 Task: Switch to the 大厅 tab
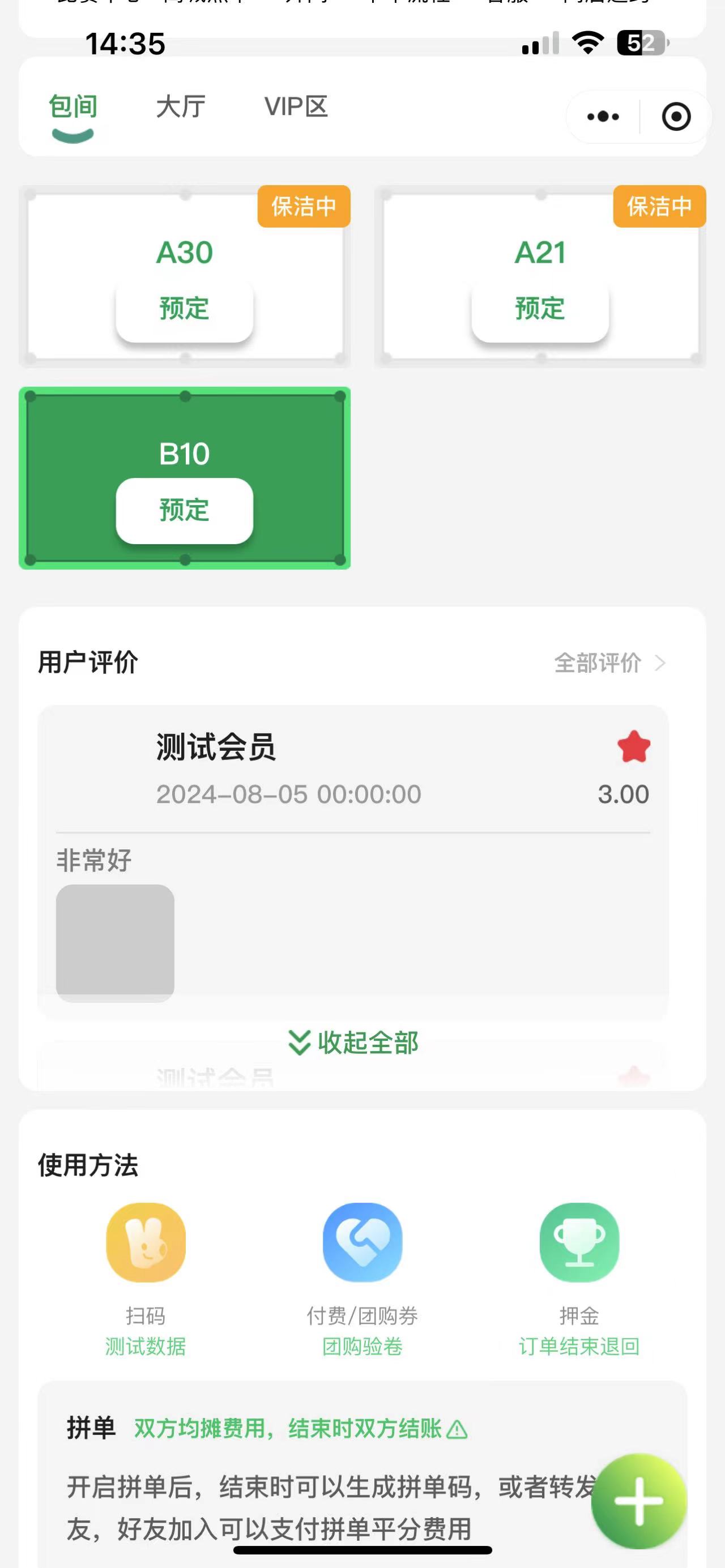(x=181, y=107)
